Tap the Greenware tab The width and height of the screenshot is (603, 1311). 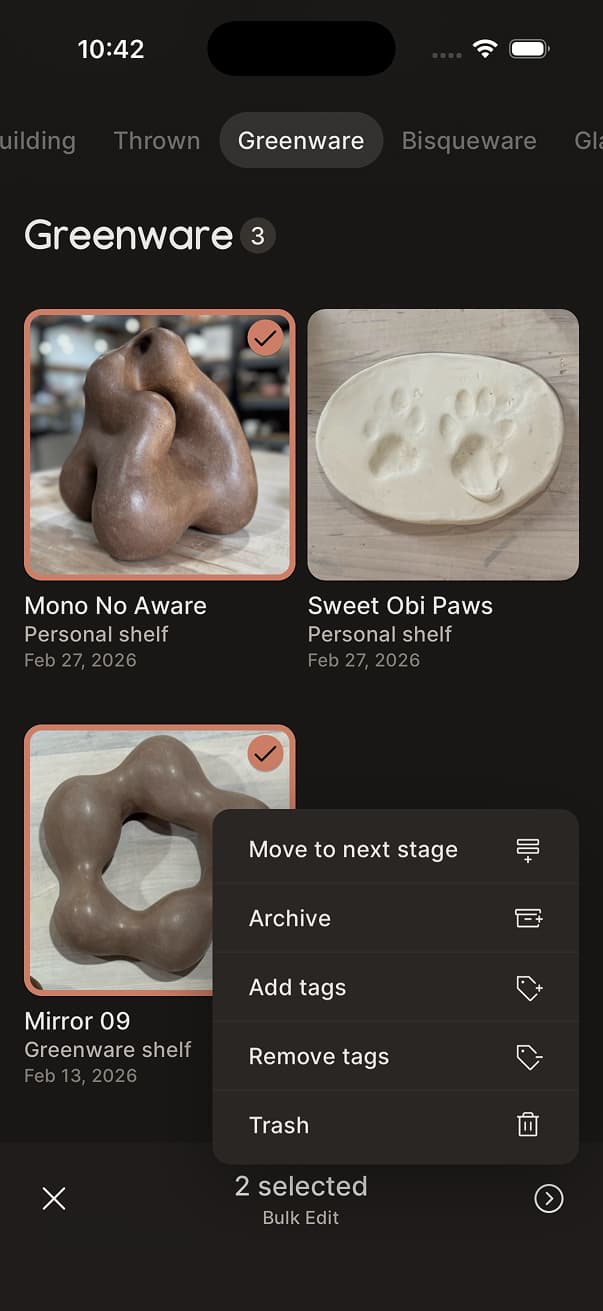301,140
